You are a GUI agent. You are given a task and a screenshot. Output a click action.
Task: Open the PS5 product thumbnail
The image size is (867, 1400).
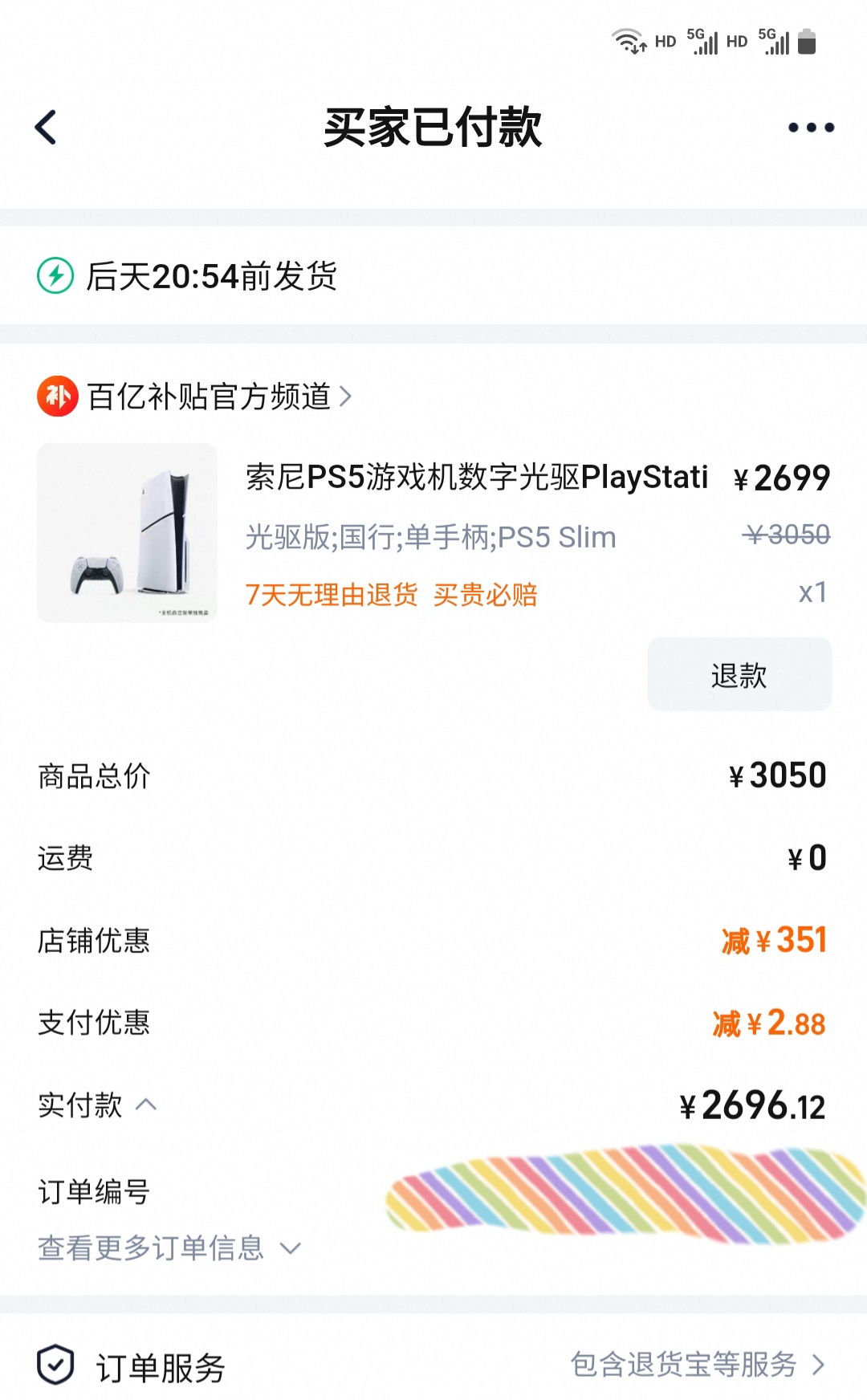tap(127, 533)
